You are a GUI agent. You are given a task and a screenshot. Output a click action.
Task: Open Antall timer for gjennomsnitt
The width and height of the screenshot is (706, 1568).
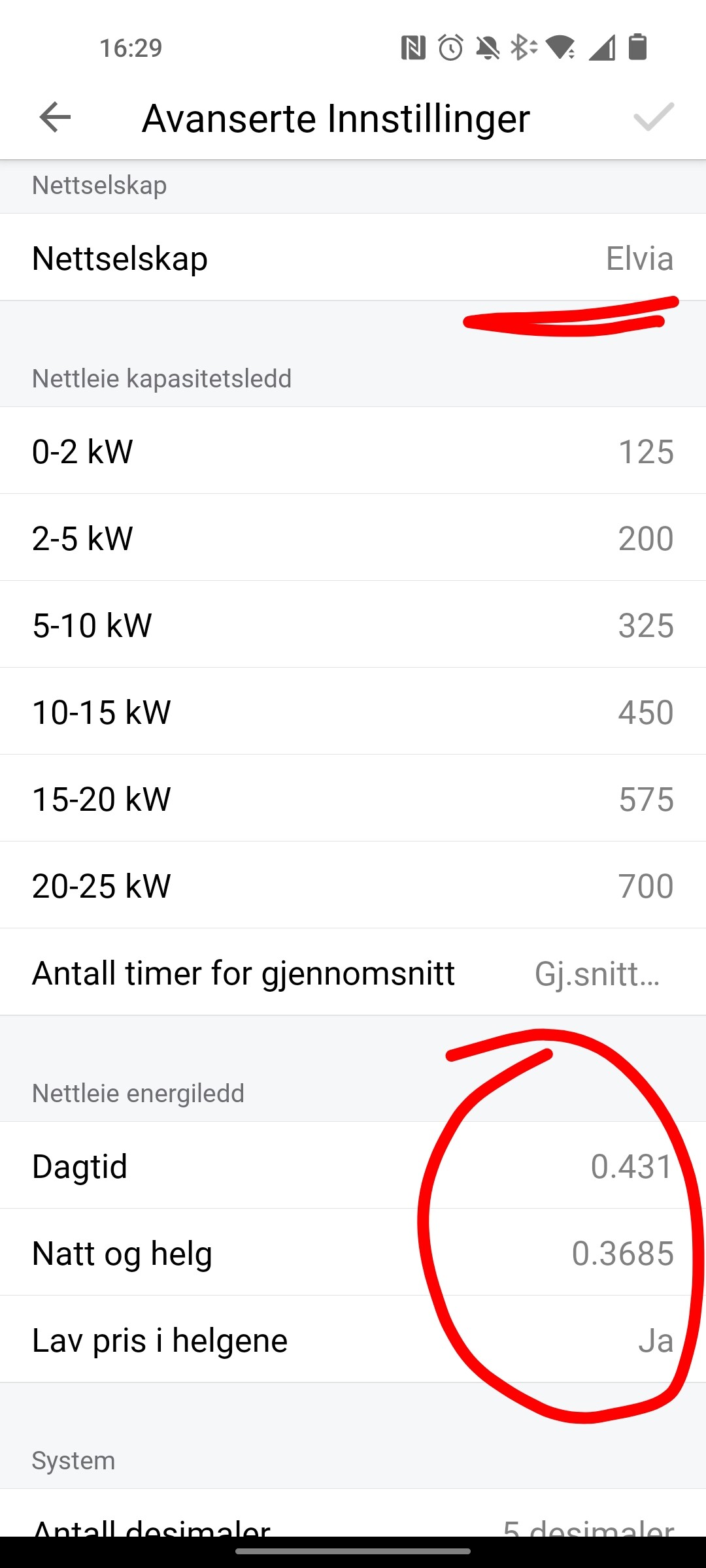[353, 973]
